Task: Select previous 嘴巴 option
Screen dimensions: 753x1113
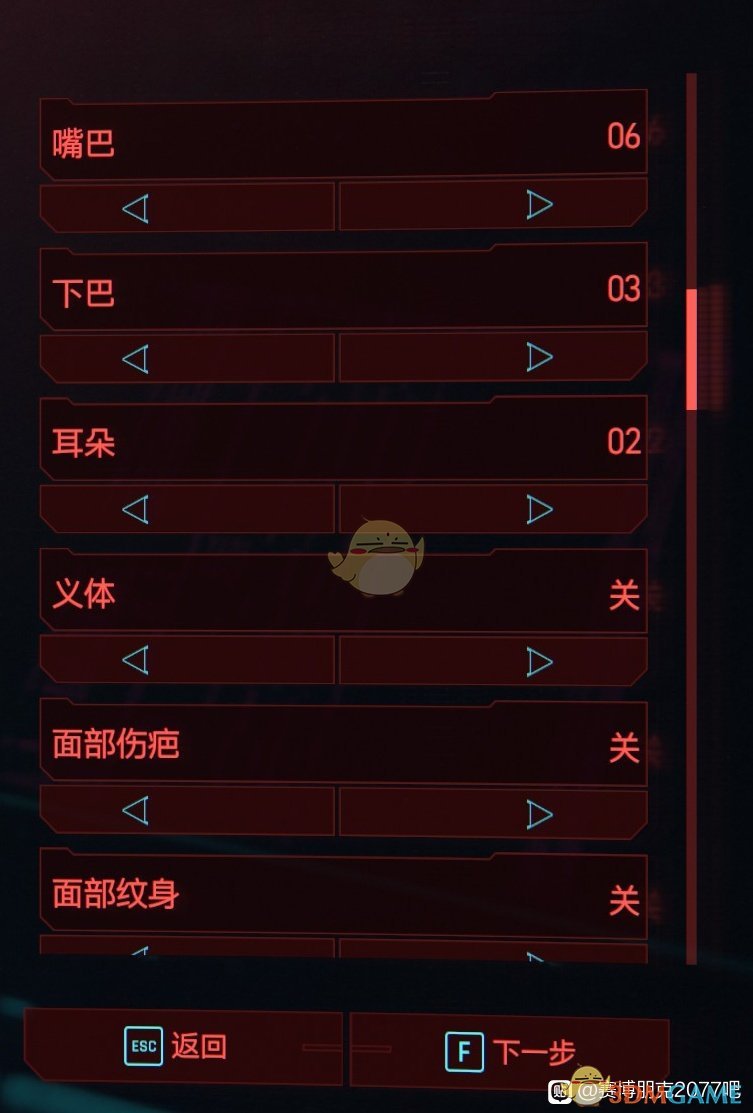Action: 135,207
